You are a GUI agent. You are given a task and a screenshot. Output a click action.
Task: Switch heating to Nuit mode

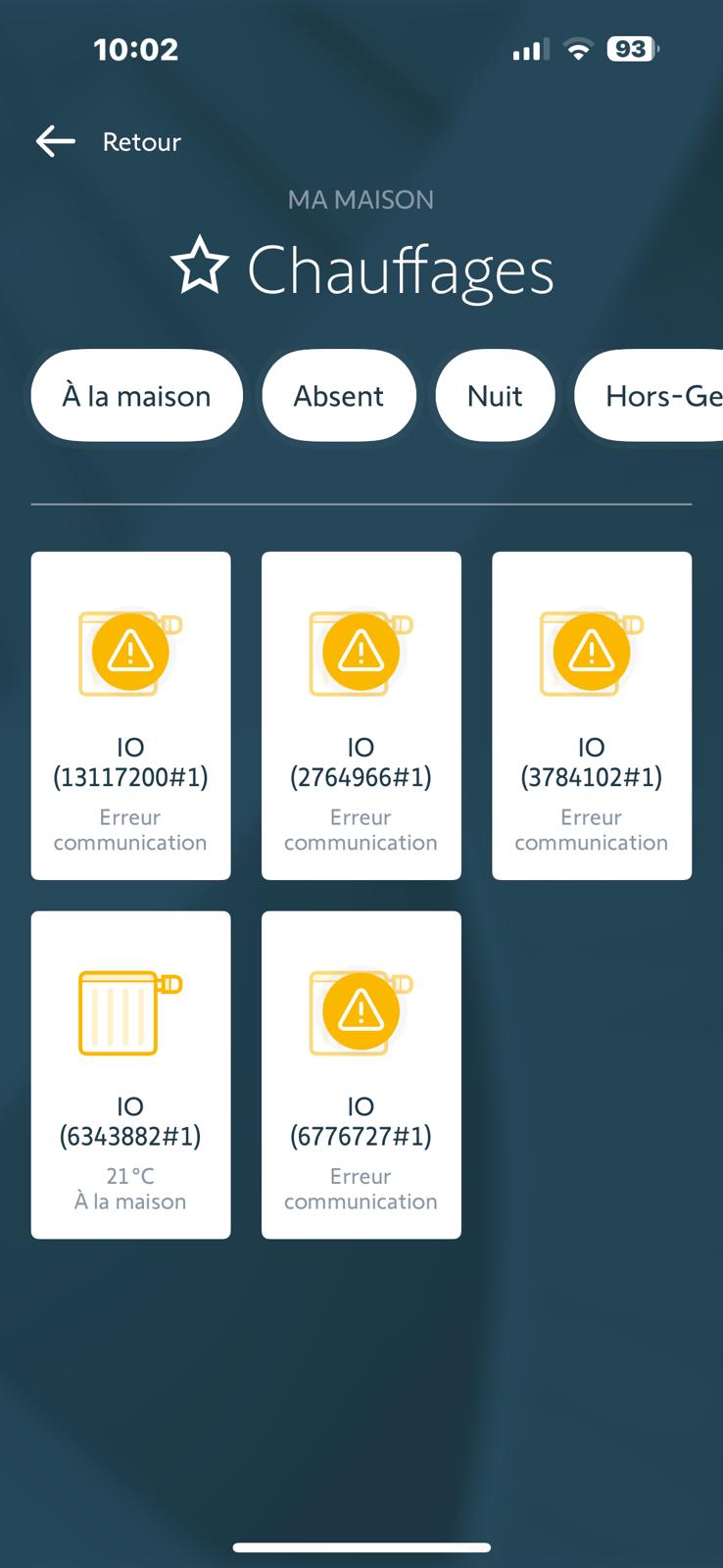point(495,396)
